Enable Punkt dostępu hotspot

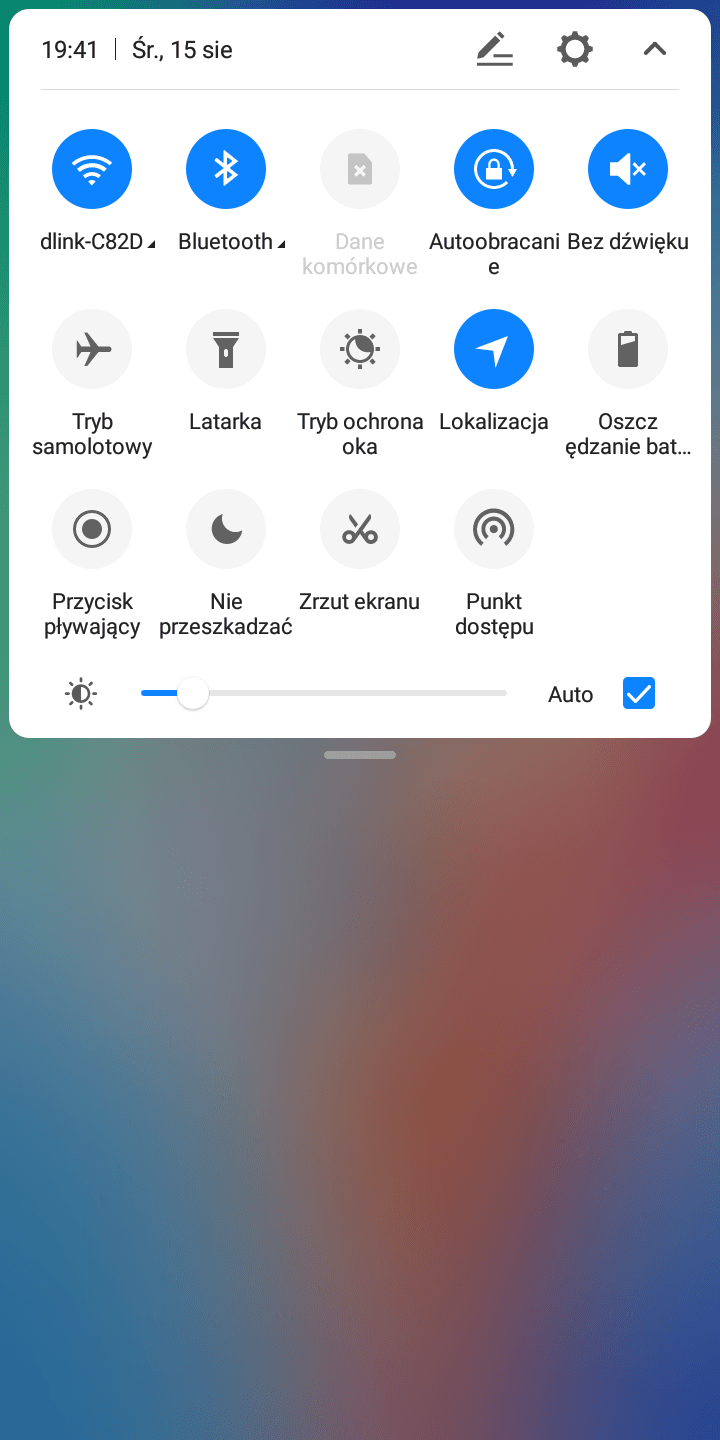click(x=494, y=530)
